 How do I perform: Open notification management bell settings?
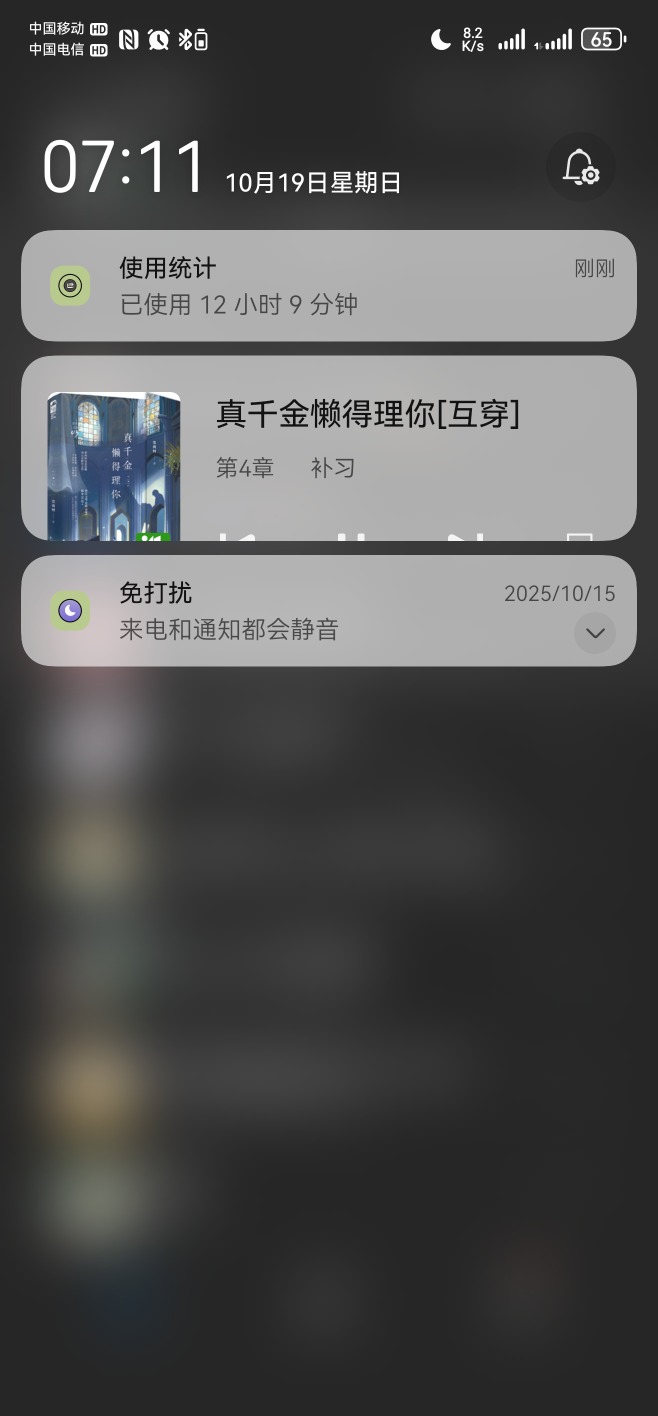tap(580, 168)
